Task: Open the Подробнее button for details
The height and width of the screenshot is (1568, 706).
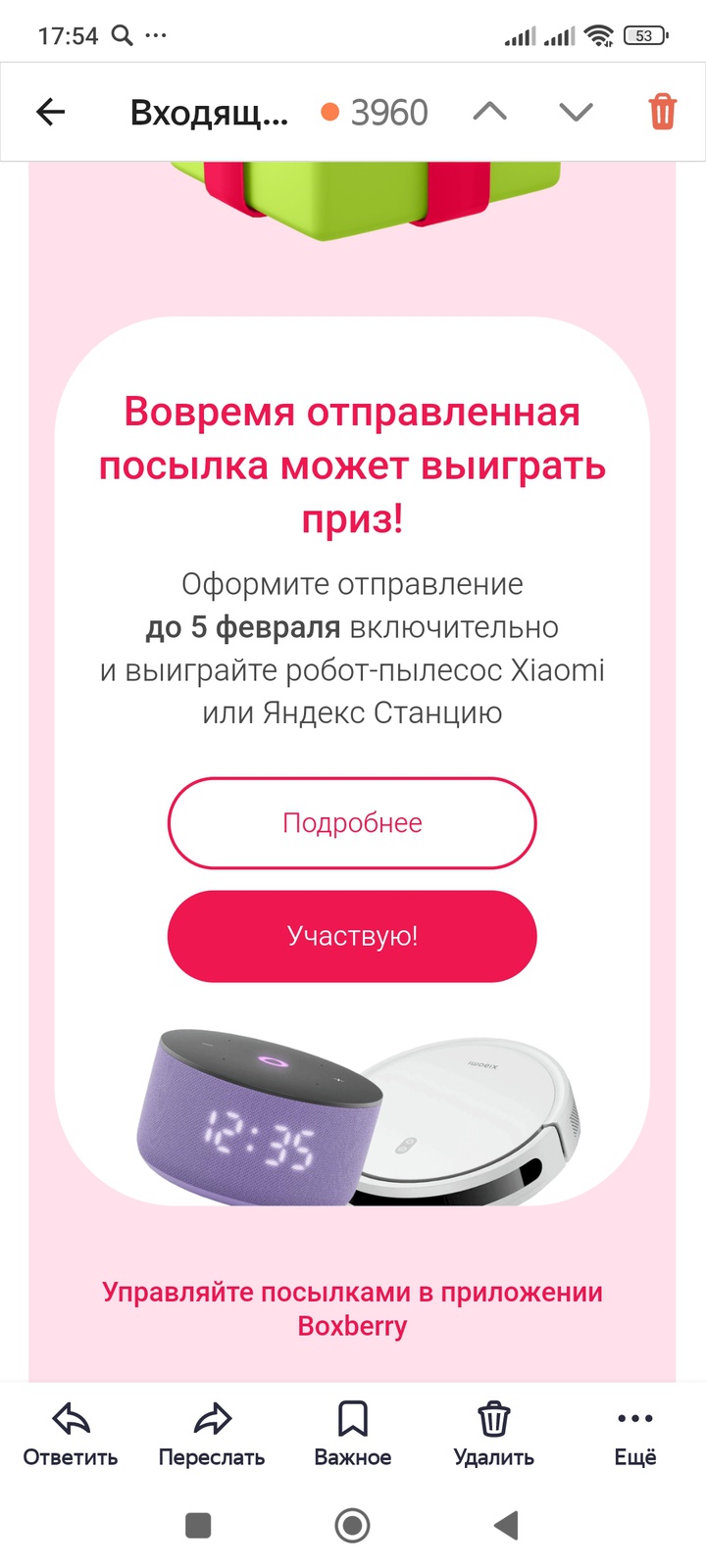Action: tap(352, 823)
